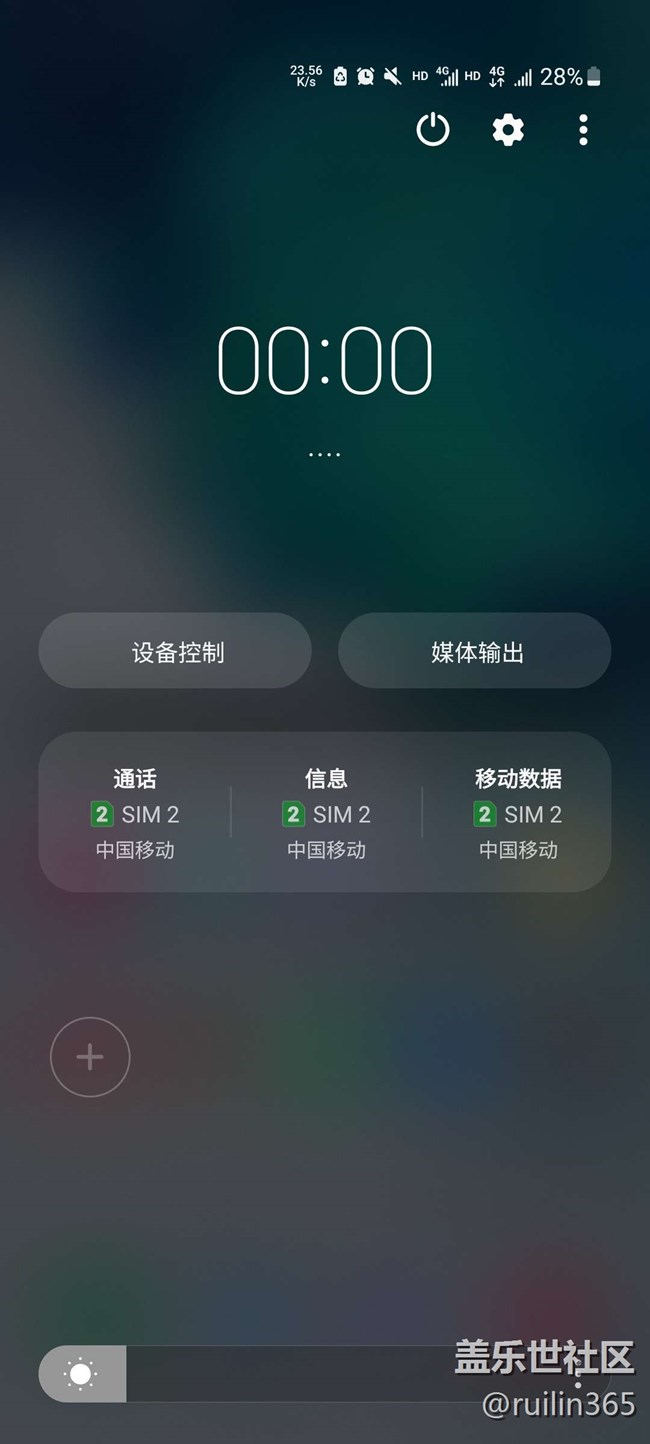Open 媒体输出 panel

[475, 652]
